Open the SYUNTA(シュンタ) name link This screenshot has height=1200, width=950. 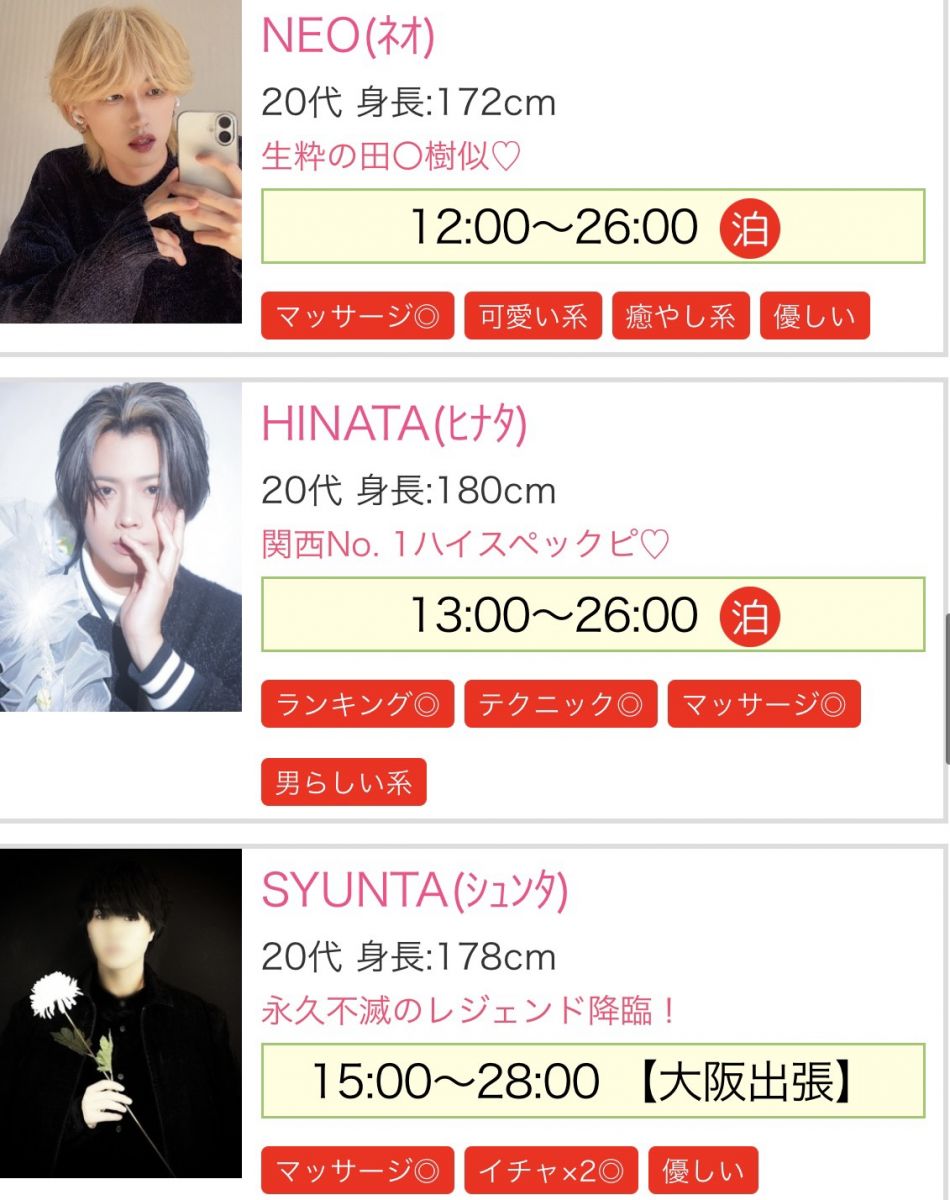(414, 891)
